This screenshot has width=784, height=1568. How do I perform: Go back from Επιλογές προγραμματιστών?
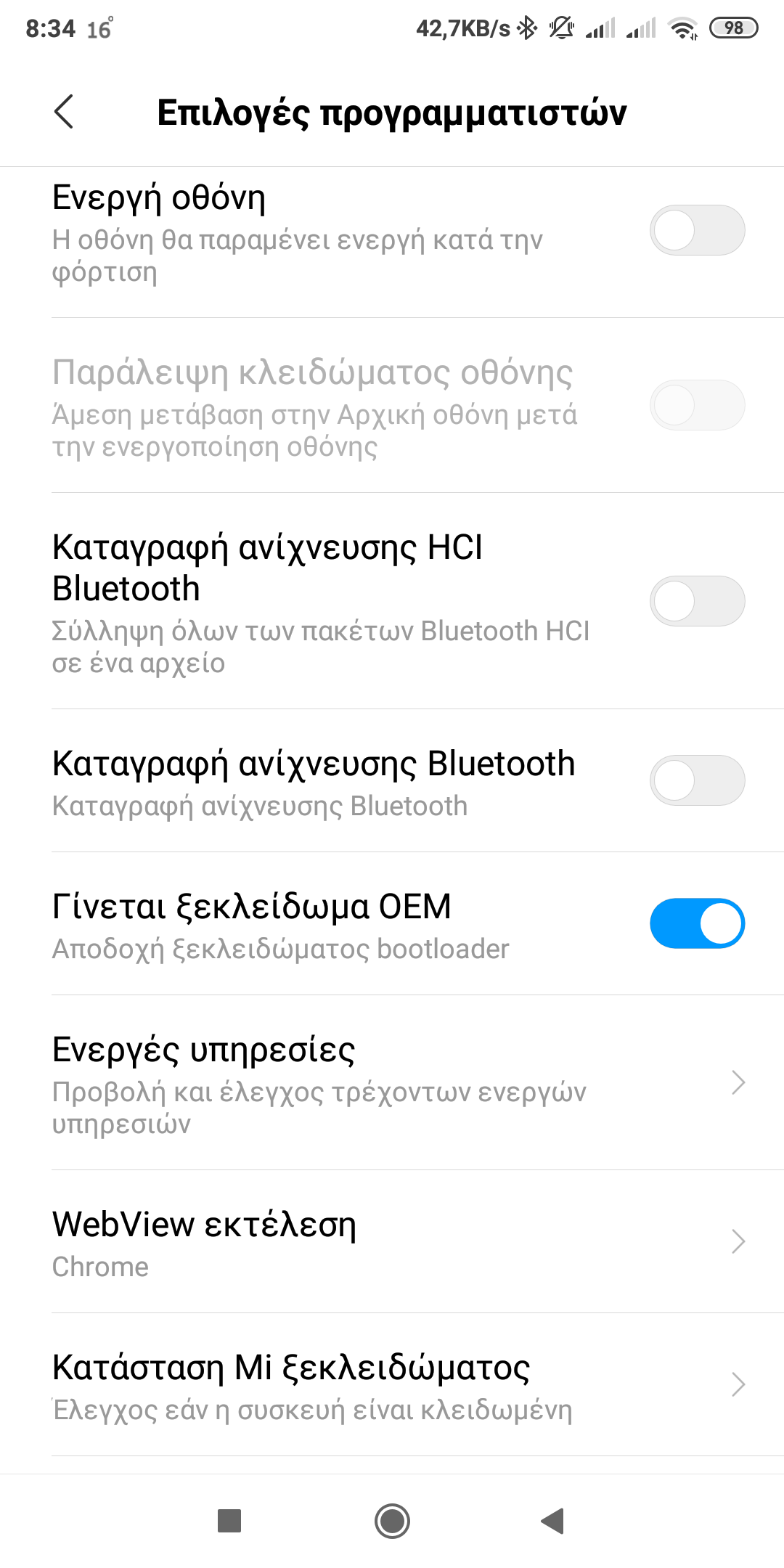click(x=64, y=112)
